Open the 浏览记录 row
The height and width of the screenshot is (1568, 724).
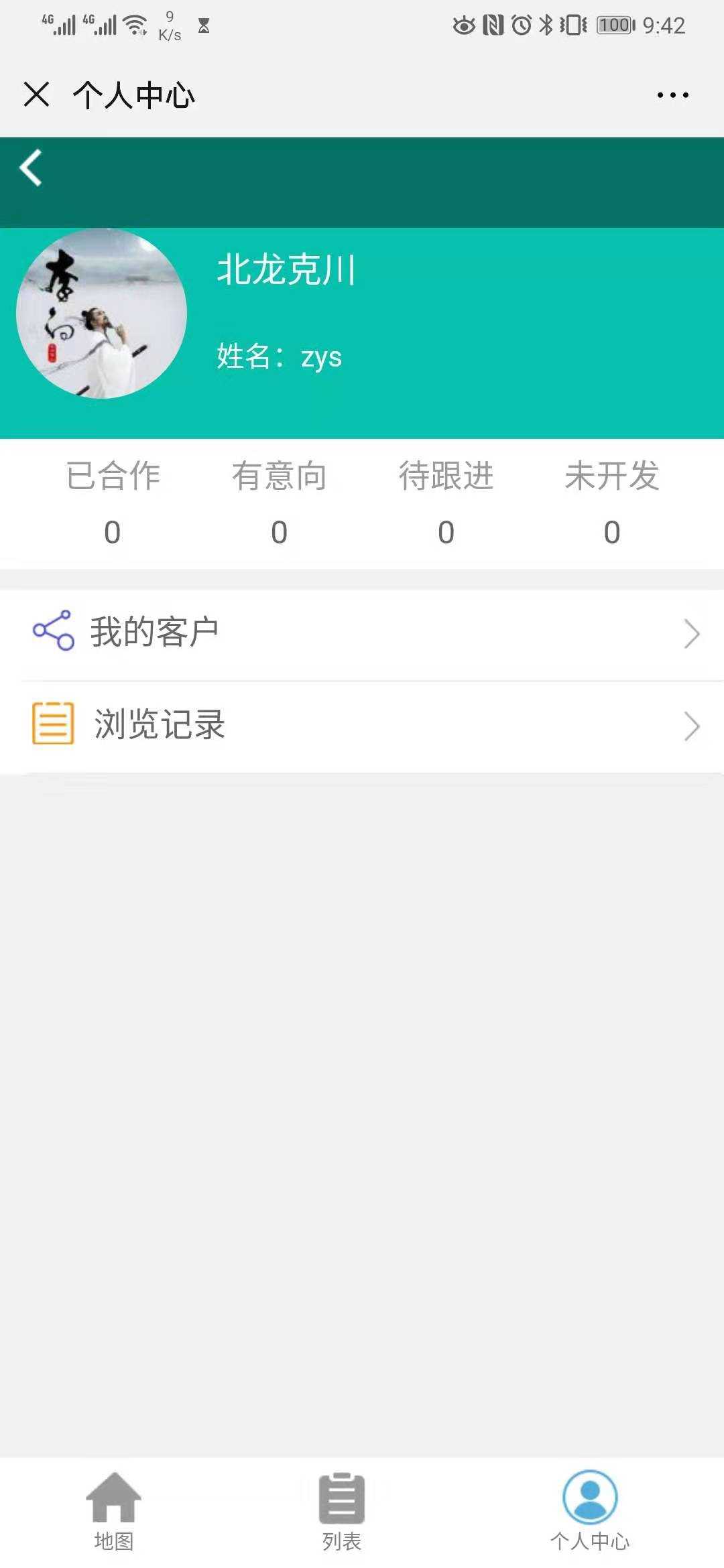362,725
